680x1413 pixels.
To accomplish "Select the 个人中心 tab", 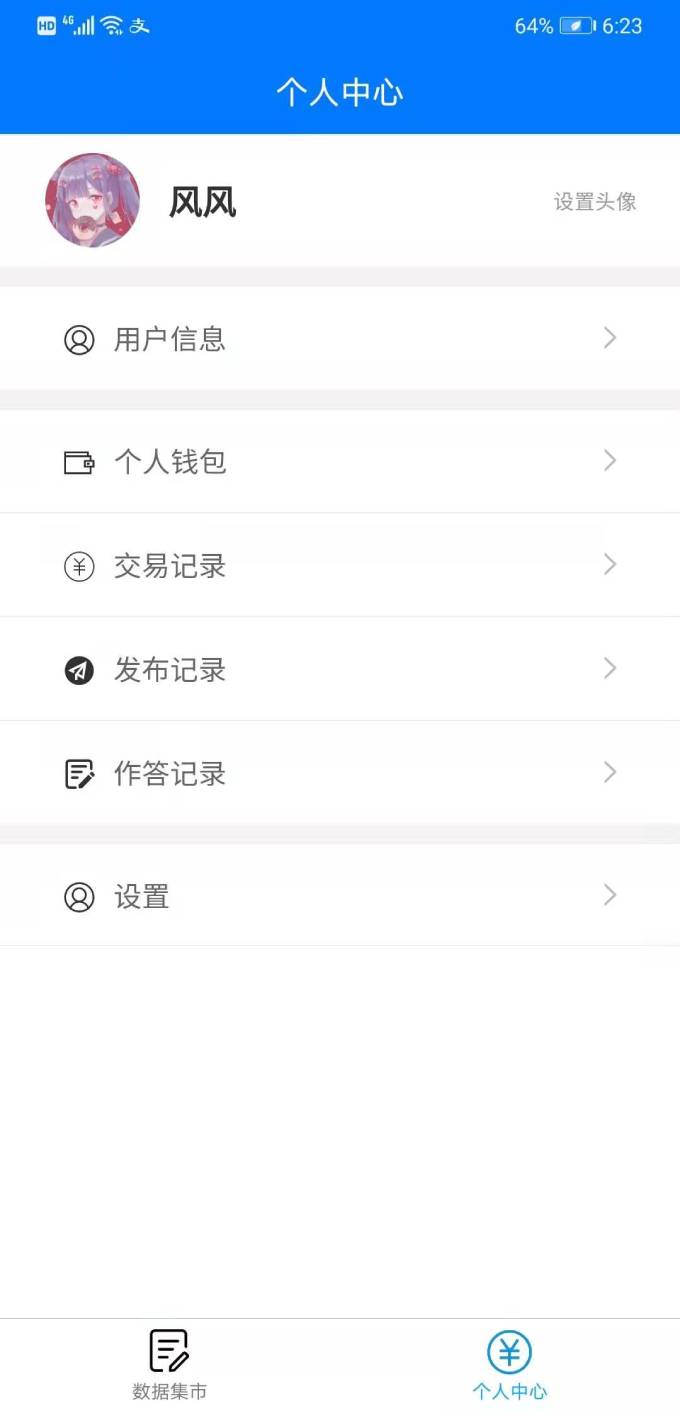I will [x=509, y=1364].
